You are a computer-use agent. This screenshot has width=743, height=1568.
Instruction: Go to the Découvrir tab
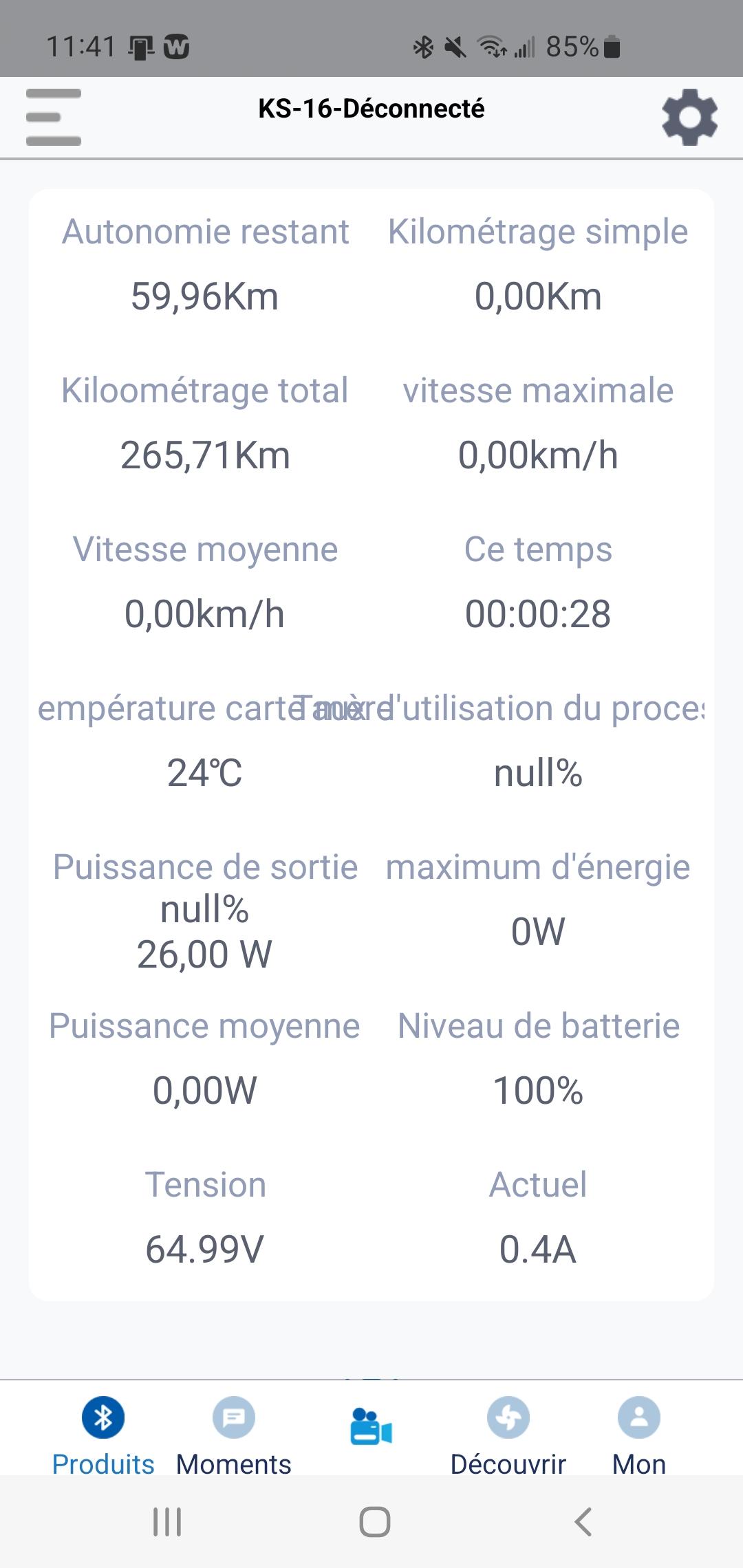tap(508, 1435)
